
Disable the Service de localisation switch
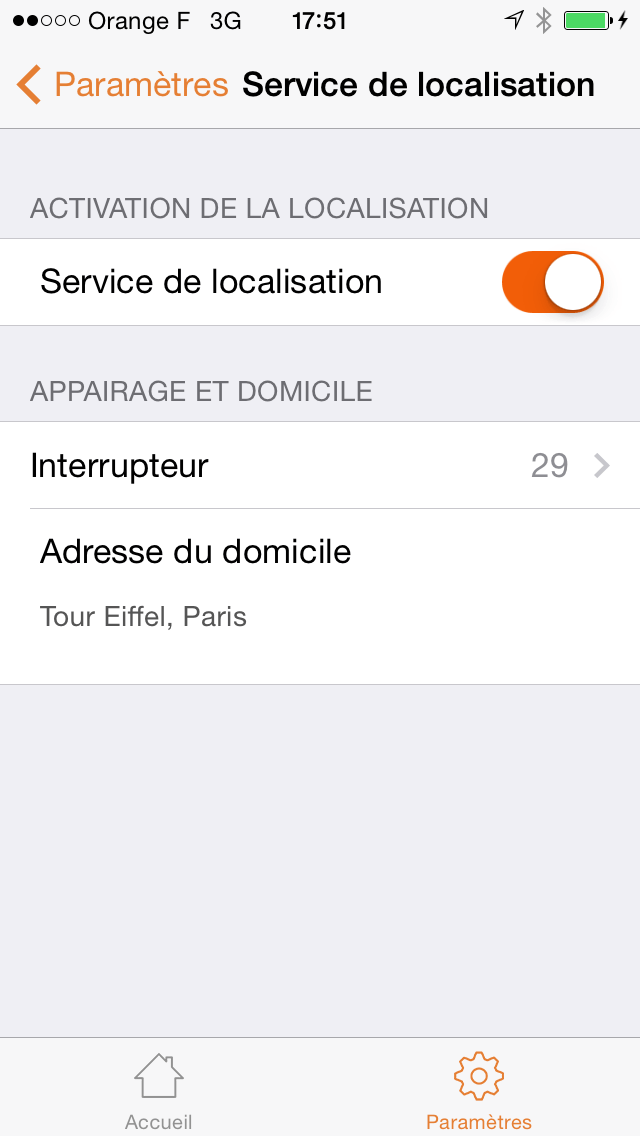552,282
